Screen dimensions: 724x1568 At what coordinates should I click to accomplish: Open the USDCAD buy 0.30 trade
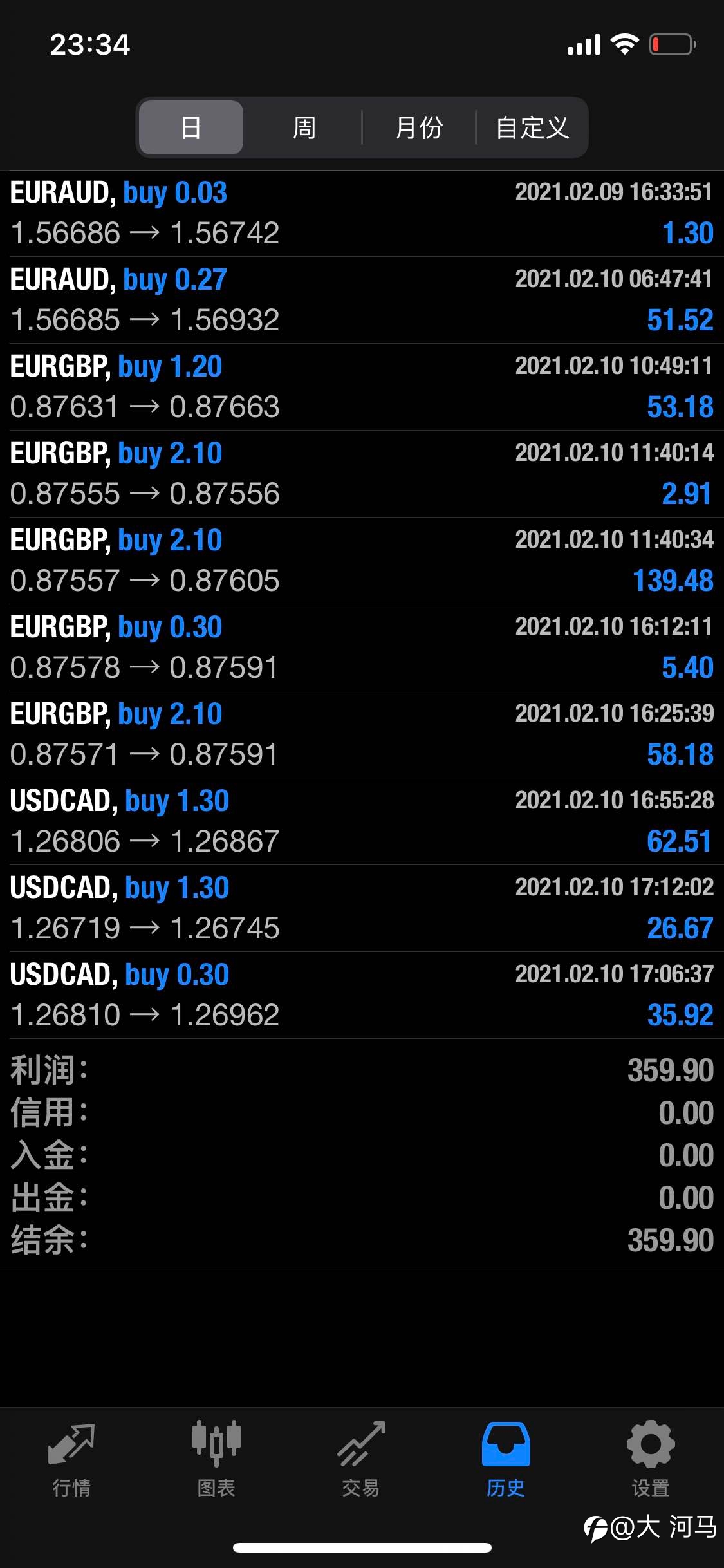tap(362, 995)
